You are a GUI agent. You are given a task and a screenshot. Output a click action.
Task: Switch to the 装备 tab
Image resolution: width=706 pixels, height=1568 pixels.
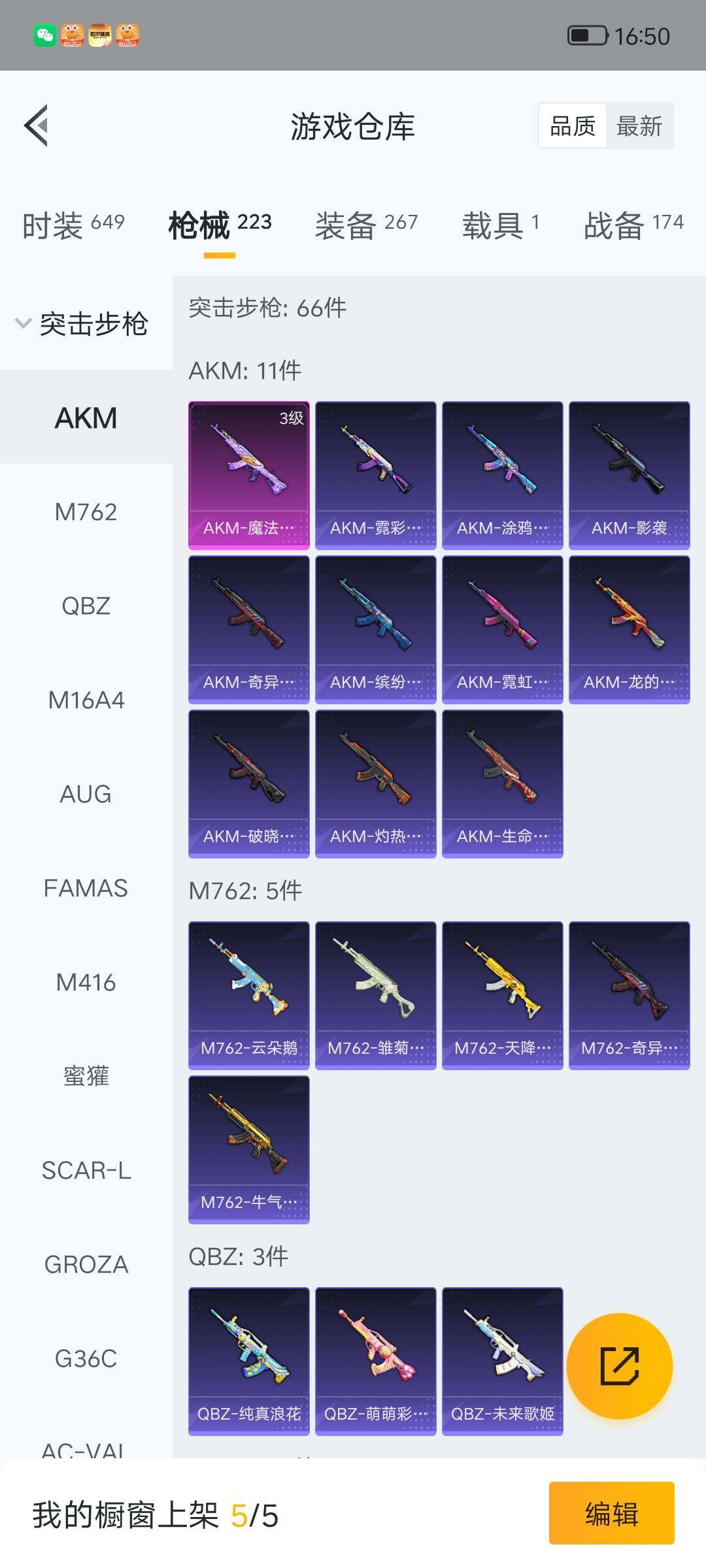pyautogui.click(x=366, y=225)
